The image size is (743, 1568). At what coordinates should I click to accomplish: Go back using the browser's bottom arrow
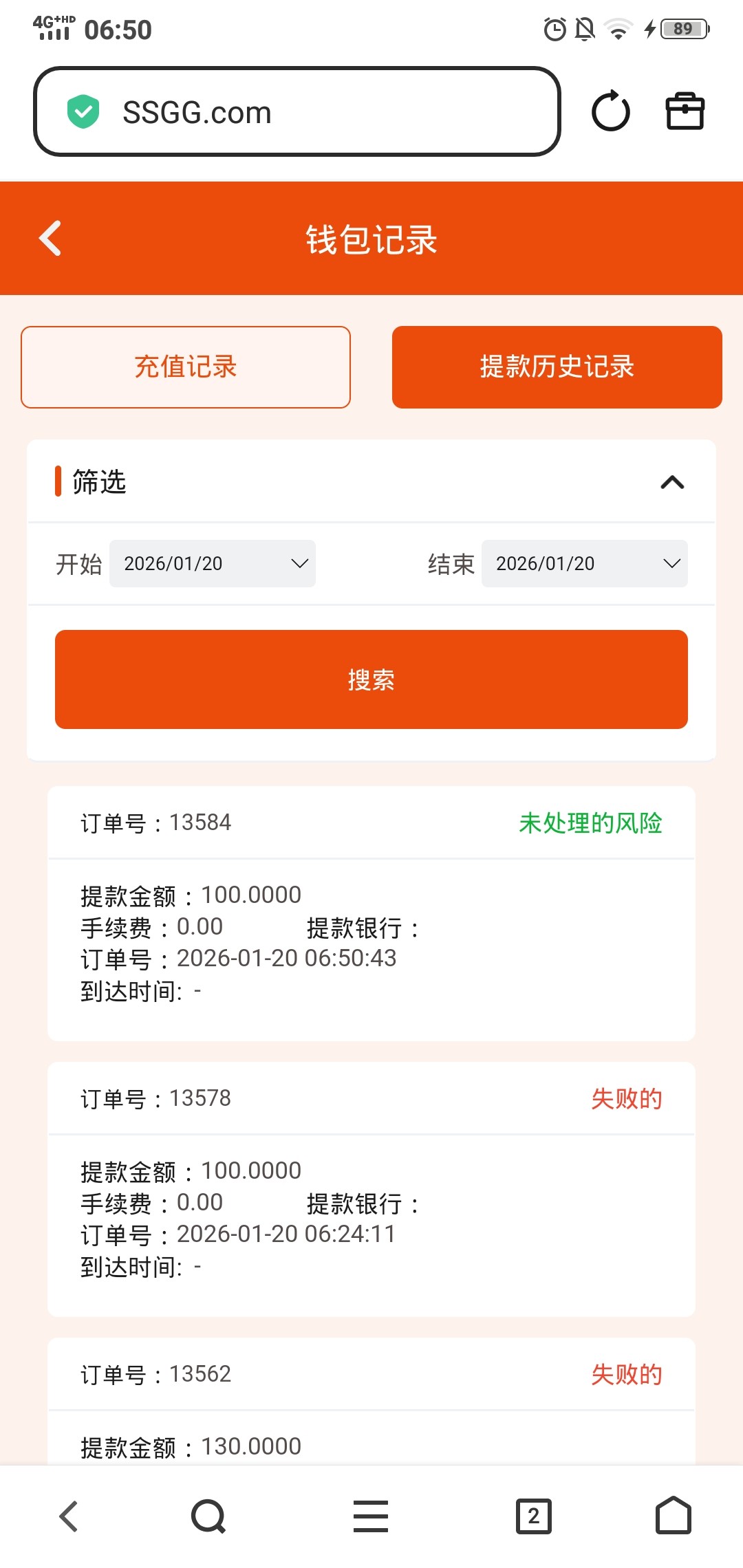pyautogui.click(x=69, y=1516)
